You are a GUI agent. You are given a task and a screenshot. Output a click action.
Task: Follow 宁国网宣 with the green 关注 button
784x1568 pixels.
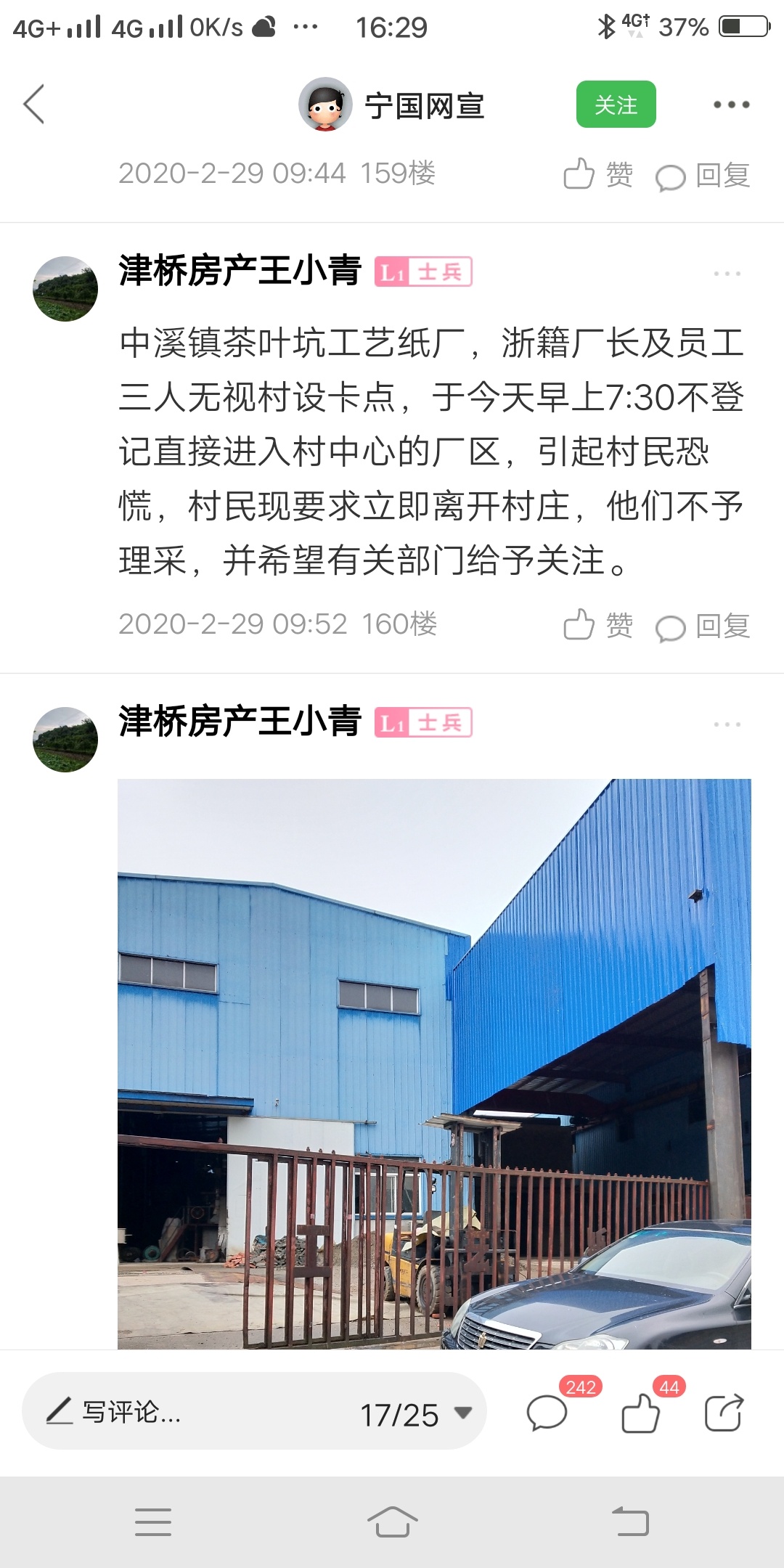(616, 105)
